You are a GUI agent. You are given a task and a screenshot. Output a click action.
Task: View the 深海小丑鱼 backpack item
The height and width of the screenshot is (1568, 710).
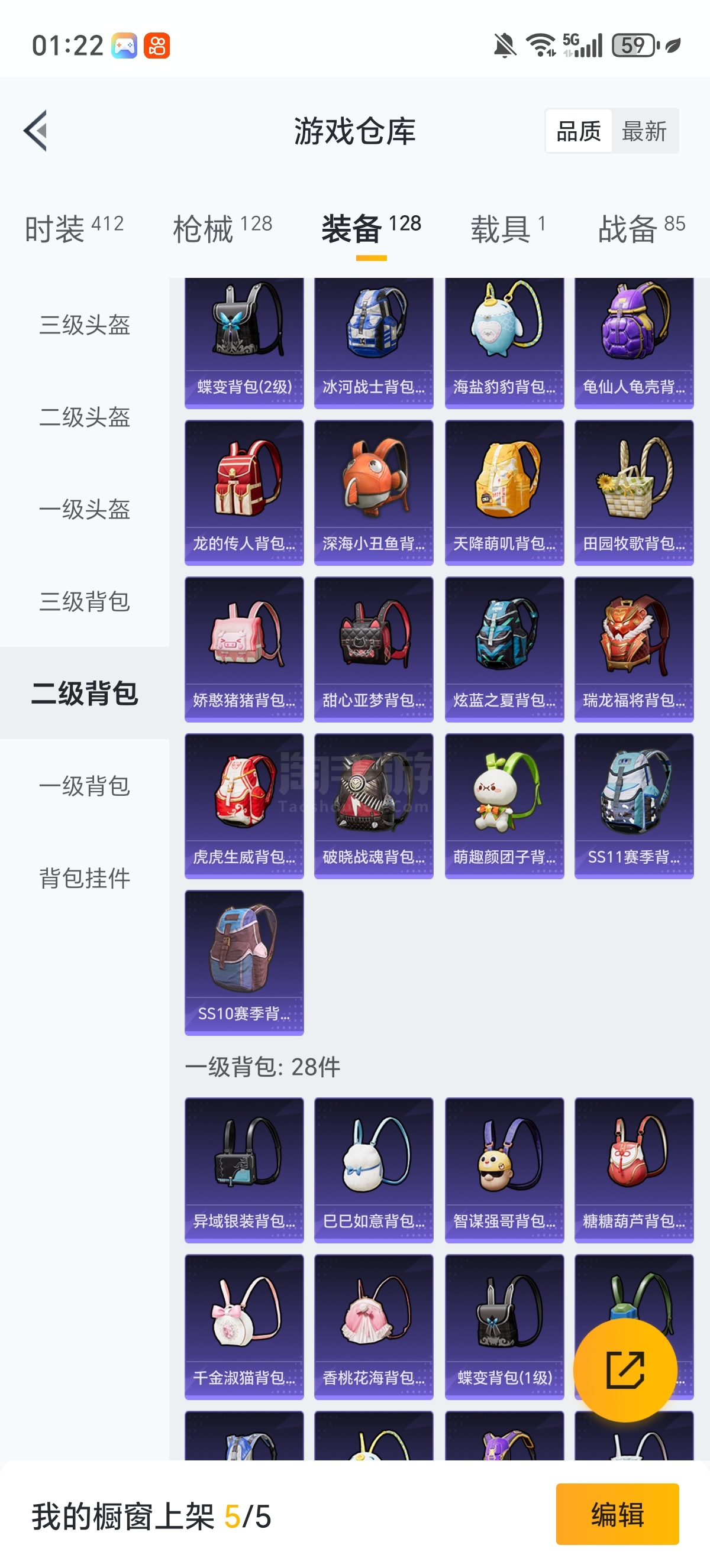coord(374,493)
